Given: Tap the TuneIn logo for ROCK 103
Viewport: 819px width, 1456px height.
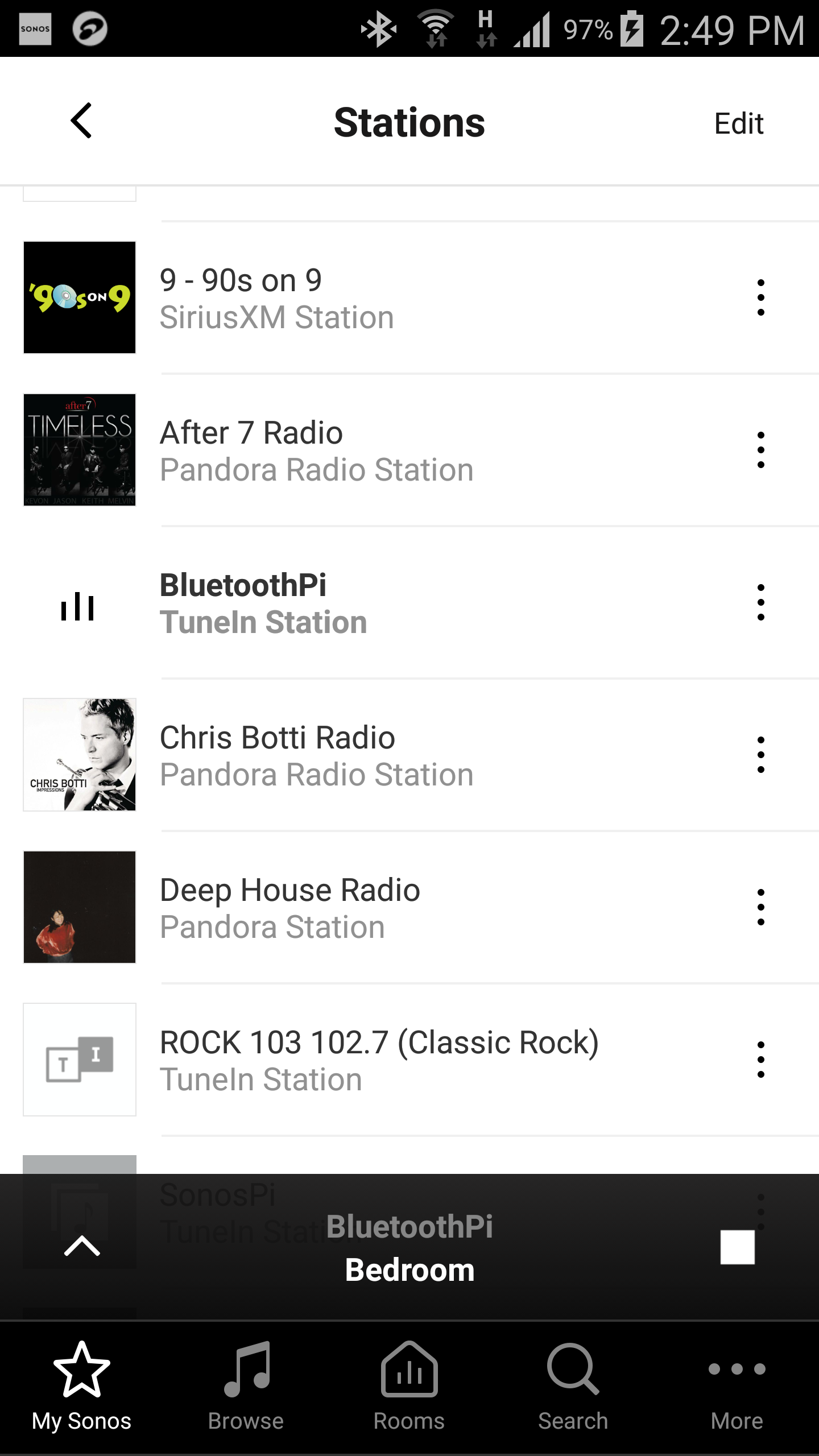Looking at the screenshot, I should point(79,1059).
